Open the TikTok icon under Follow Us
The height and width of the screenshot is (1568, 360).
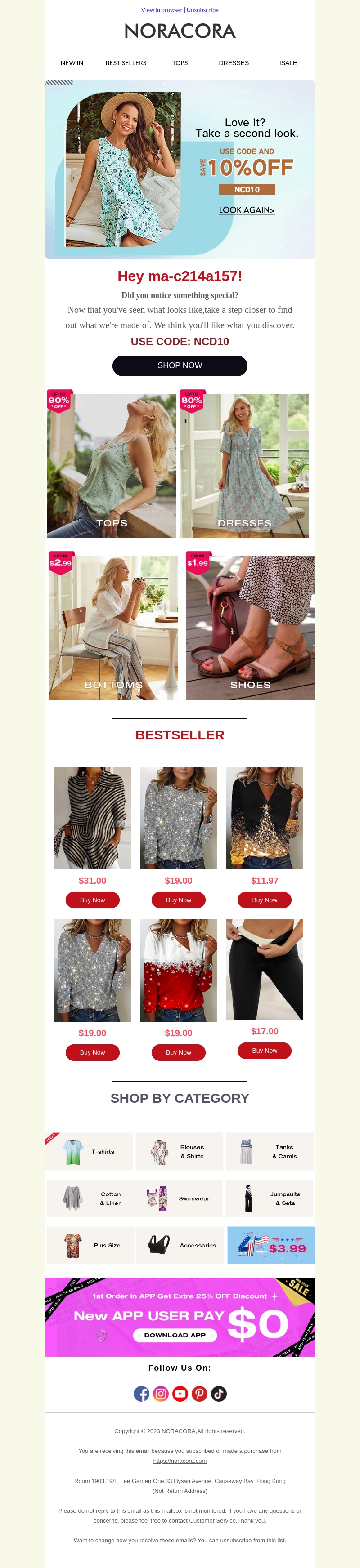[x=219, y=1393]
